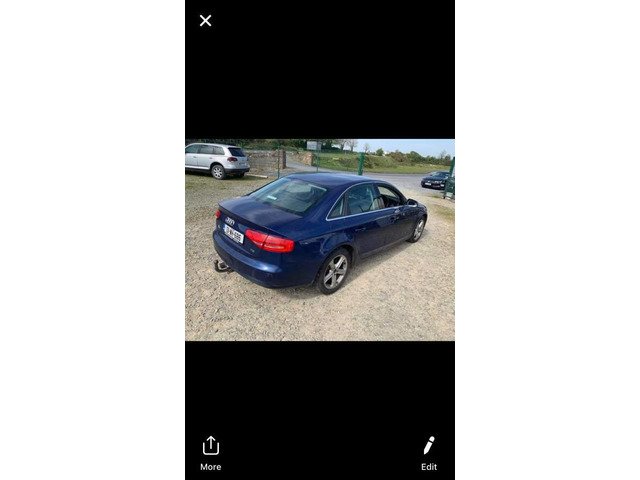The image size is (640, 480).
Task: Open the More share options
Action: [210, 452]
